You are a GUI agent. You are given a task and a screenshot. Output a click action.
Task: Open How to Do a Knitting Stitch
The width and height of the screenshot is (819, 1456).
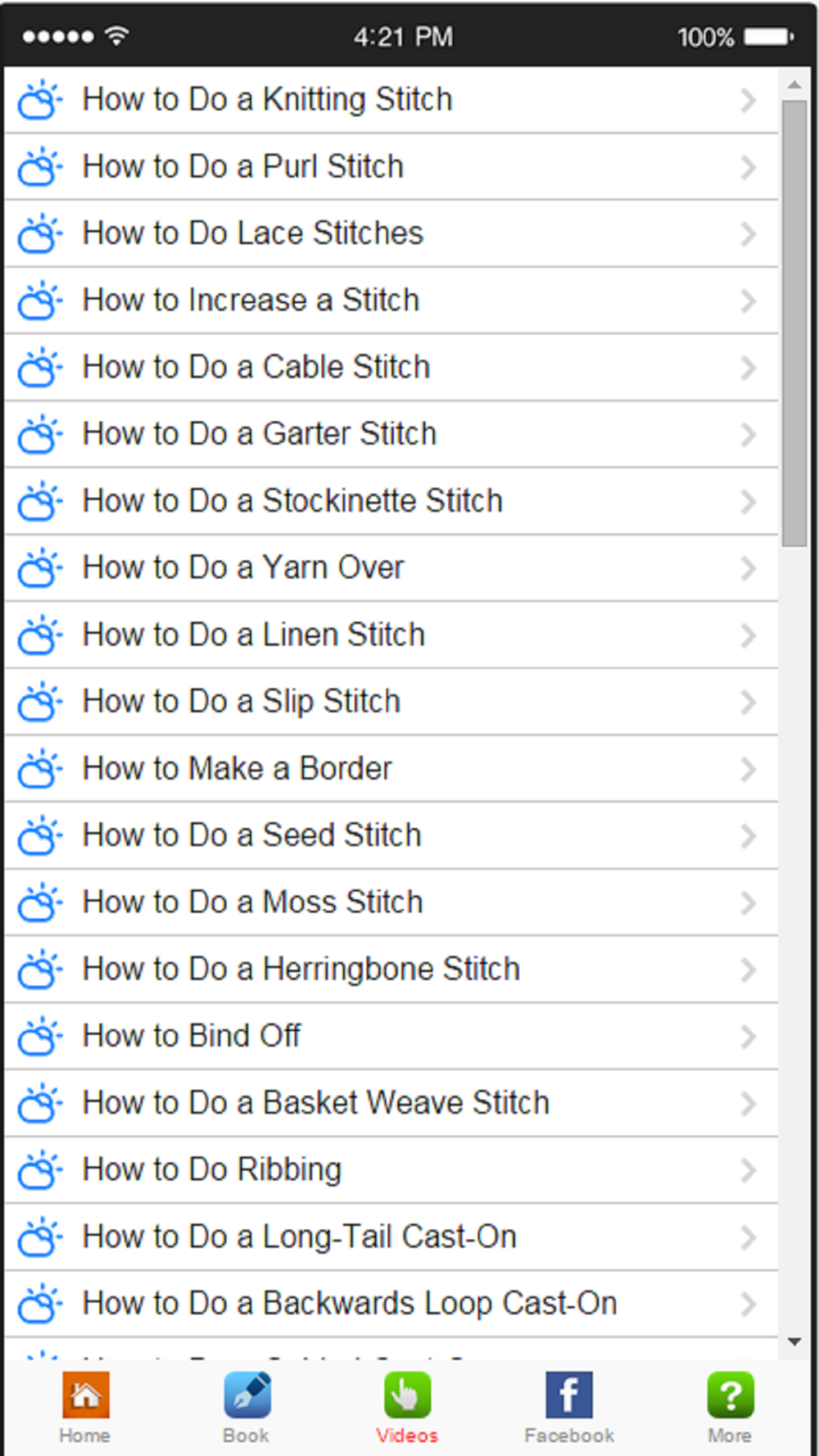click(x=391, y=100)
